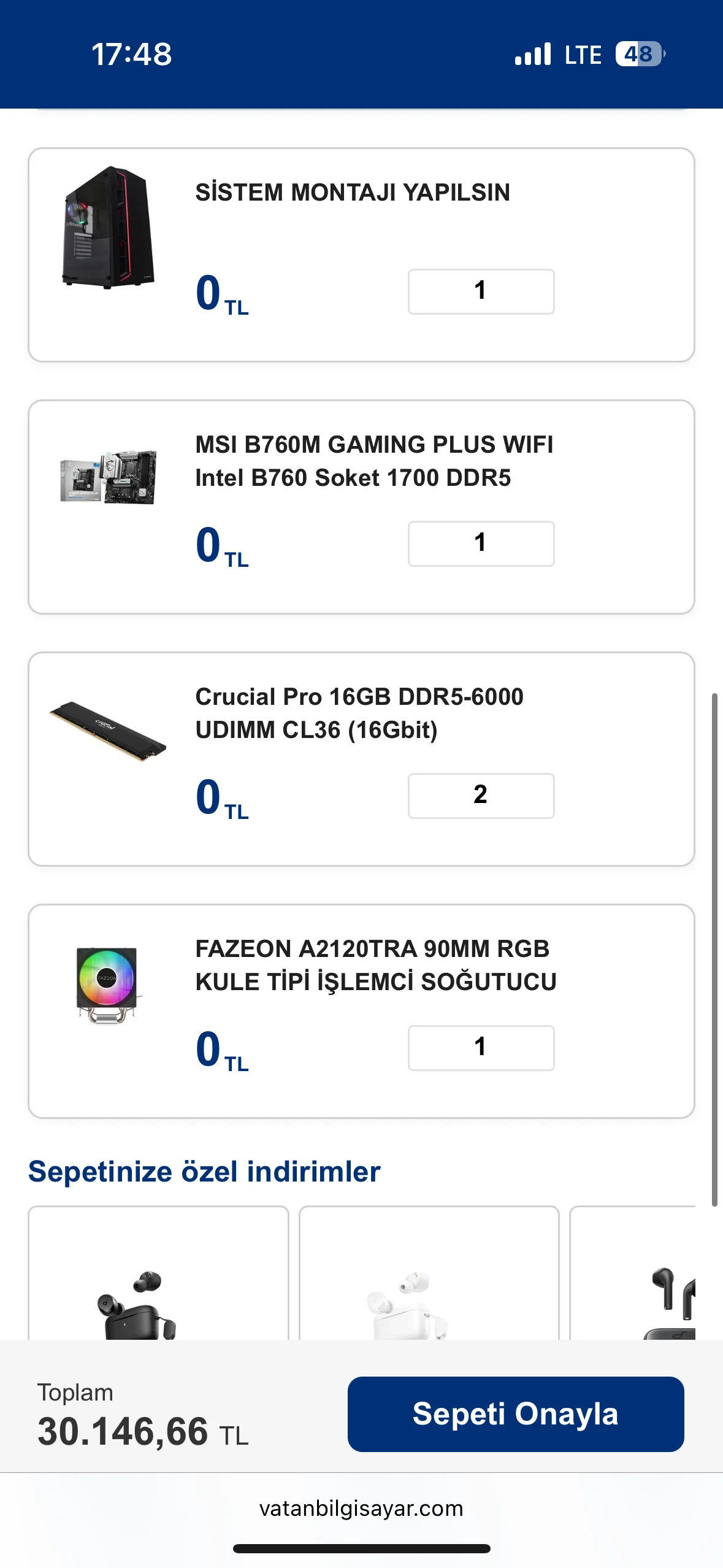Edit quantity field of FAZEON cooler

(x=481, y=1048)
